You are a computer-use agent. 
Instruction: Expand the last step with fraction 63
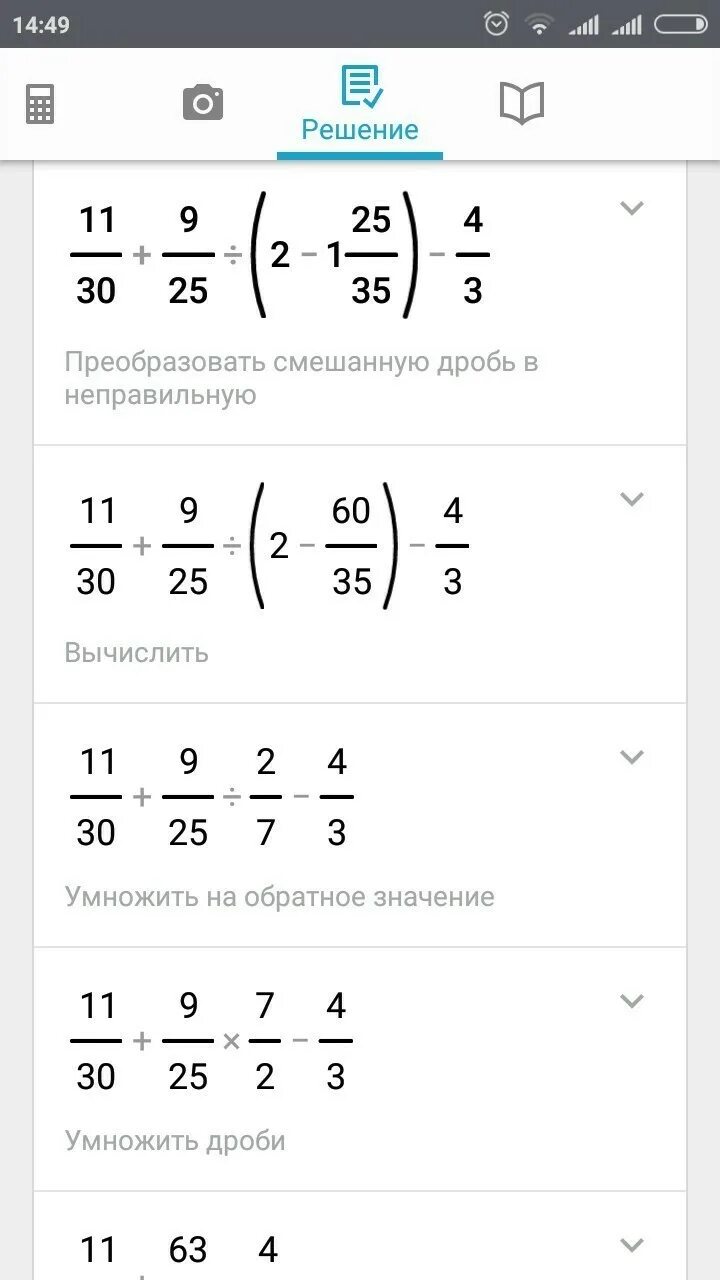coord(631,1245)
